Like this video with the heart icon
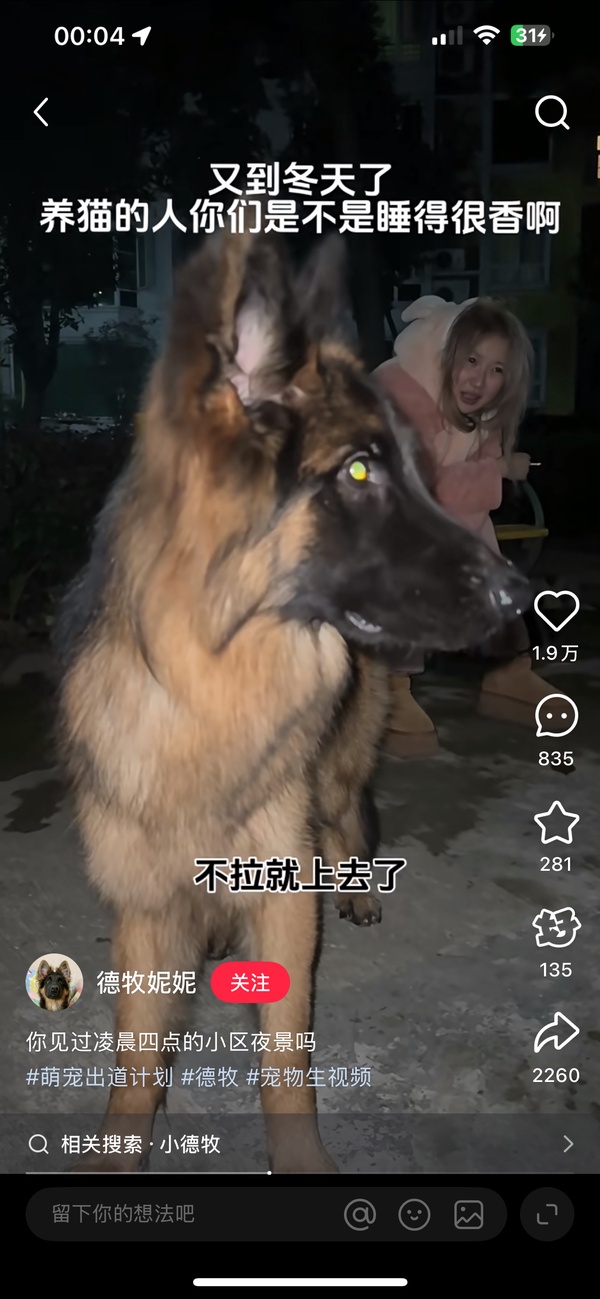The height and width of the screenshot is (1299, 600). [x=556, y=611]
